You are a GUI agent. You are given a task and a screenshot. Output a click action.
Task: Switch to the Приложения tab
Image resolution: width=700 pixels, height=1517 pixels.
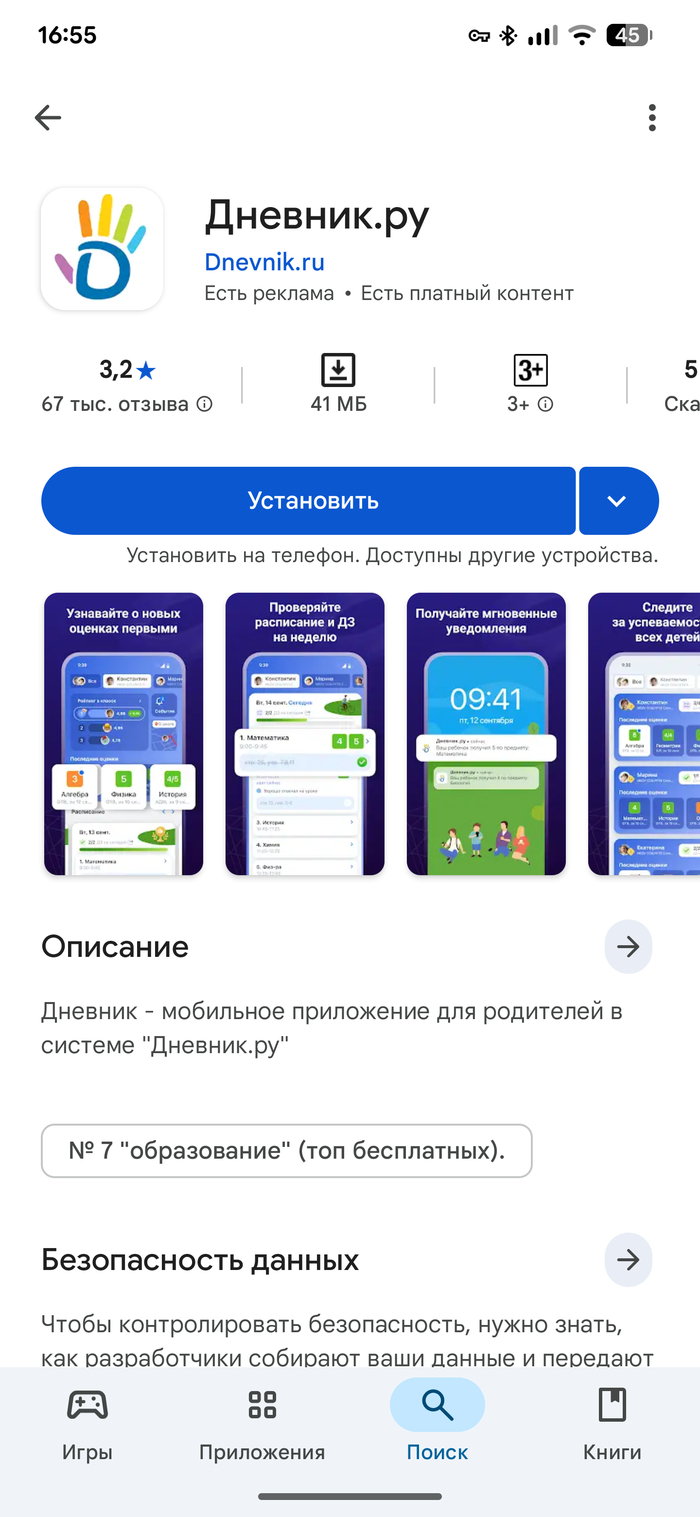click(x=262, y=1424)
